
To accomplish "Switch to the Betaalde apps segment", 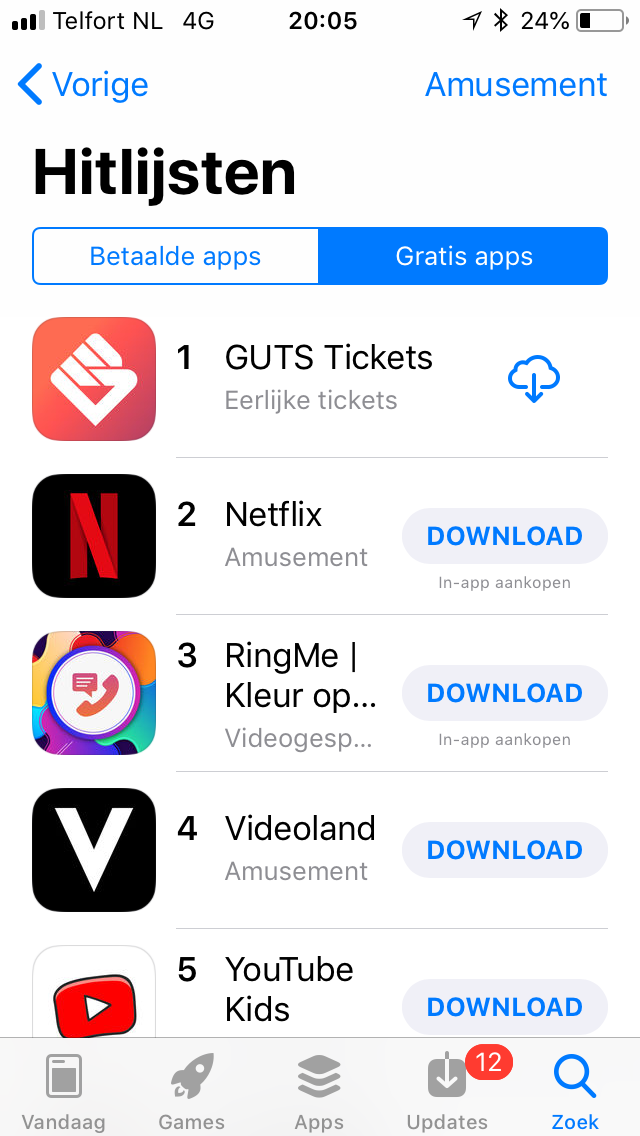I will coord(175,256).
